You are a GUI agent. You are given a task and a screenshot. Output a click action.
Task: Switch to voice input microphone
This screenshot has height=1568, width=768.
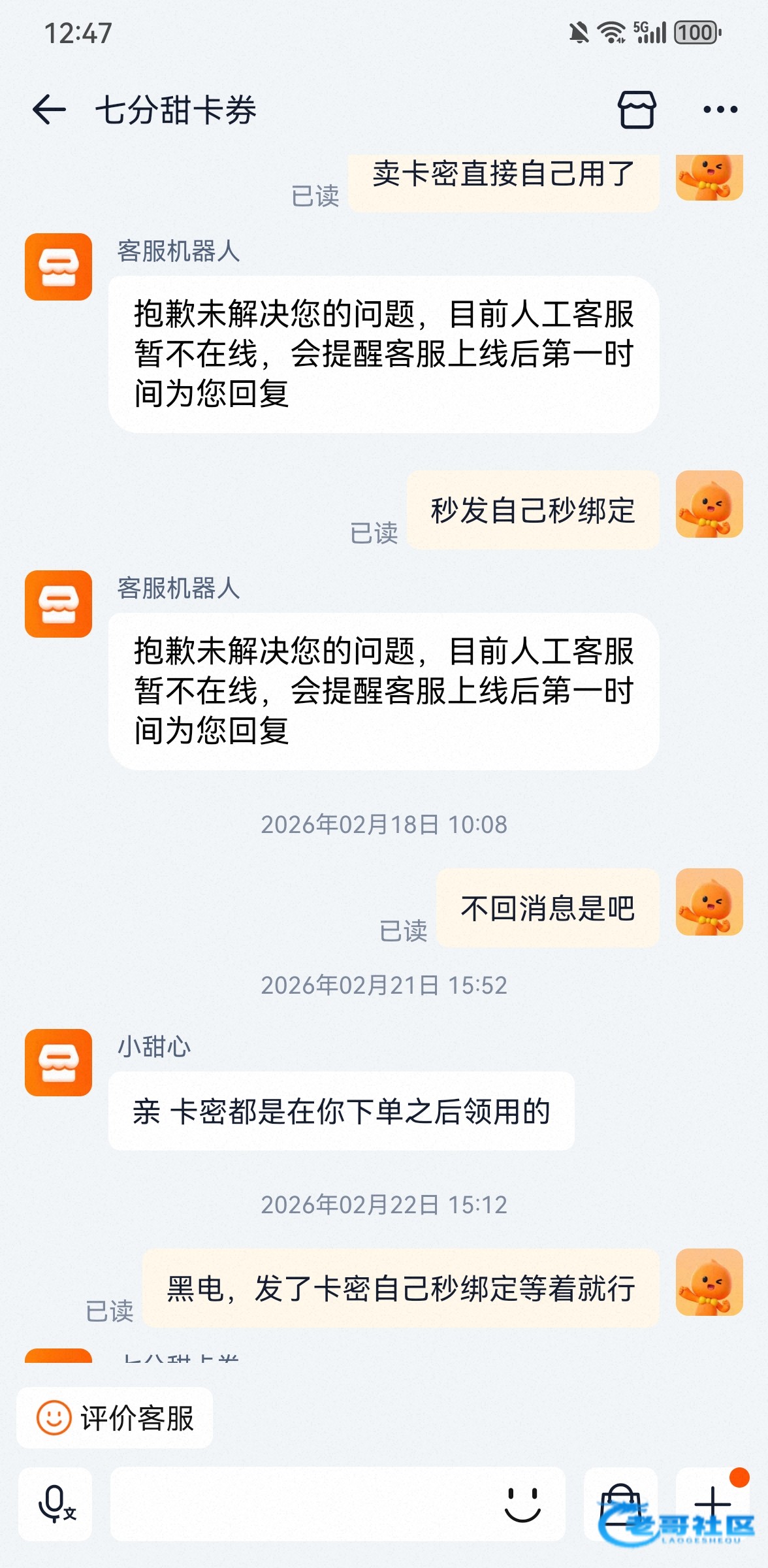pos(56,1504)
